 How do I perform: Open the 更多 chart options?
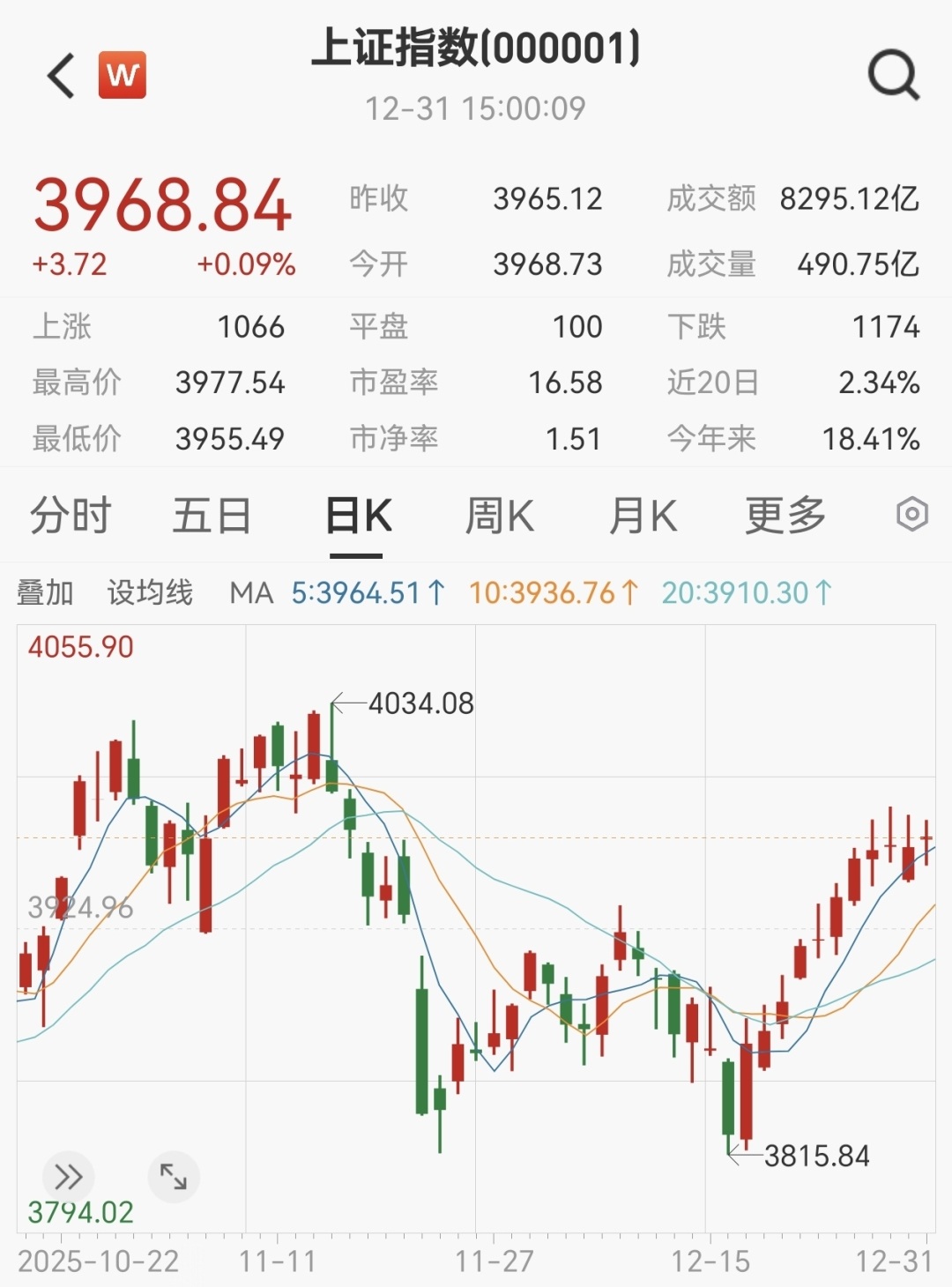click(x=785, y=516)
